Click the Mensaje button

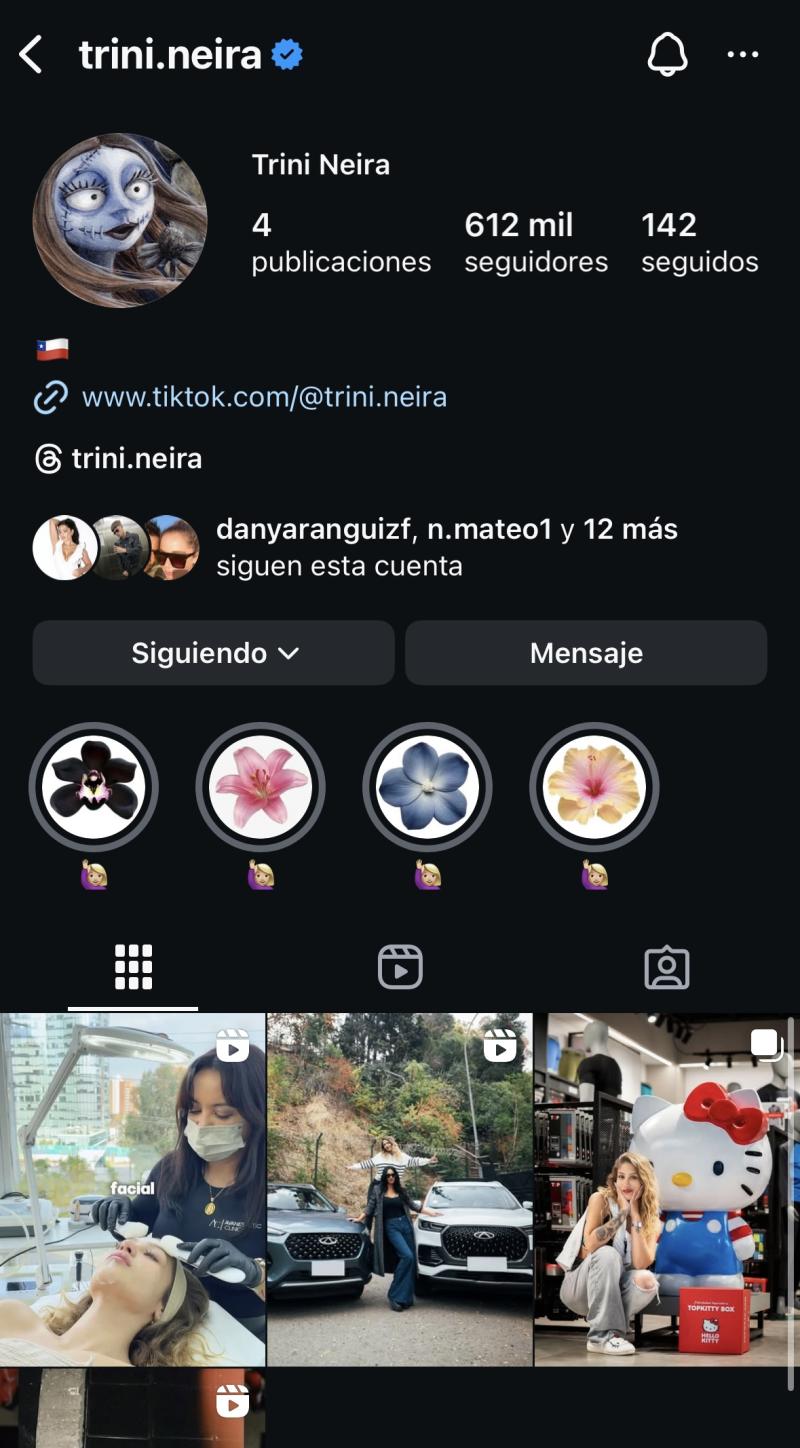586,653
